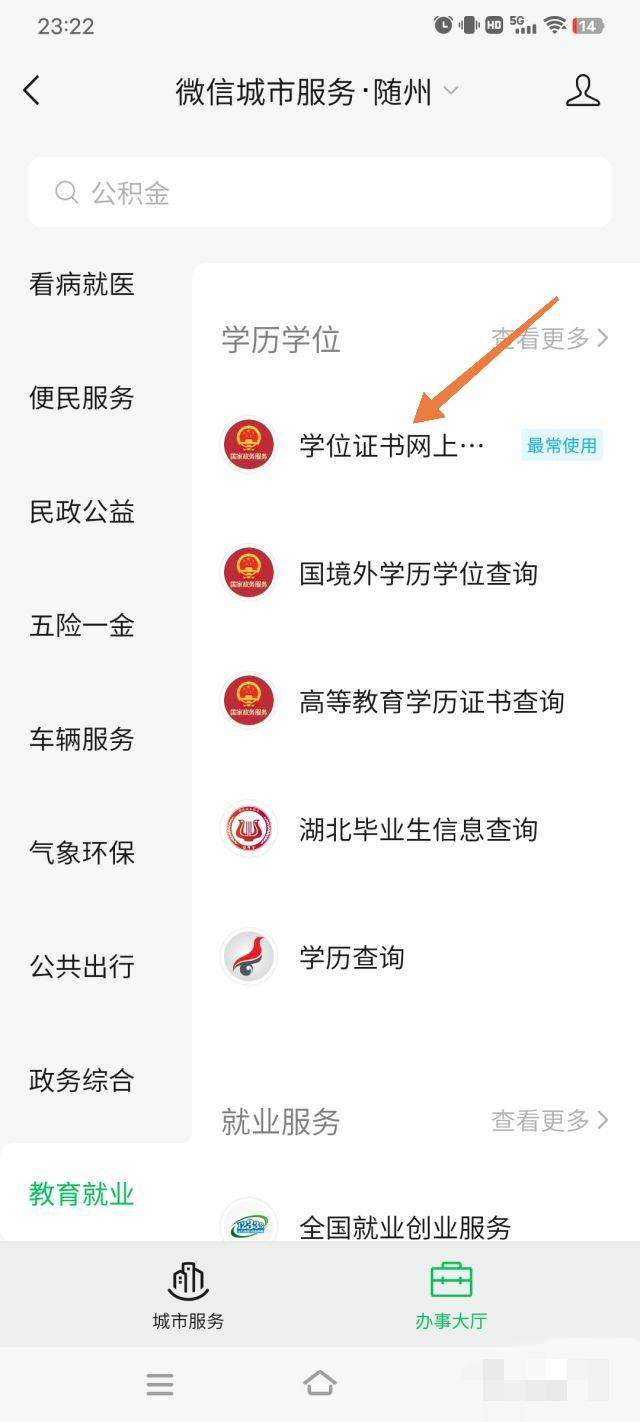Open the 政务综合 category
The height and width of the screenshot is (1422, 640).
[82, 1080]
